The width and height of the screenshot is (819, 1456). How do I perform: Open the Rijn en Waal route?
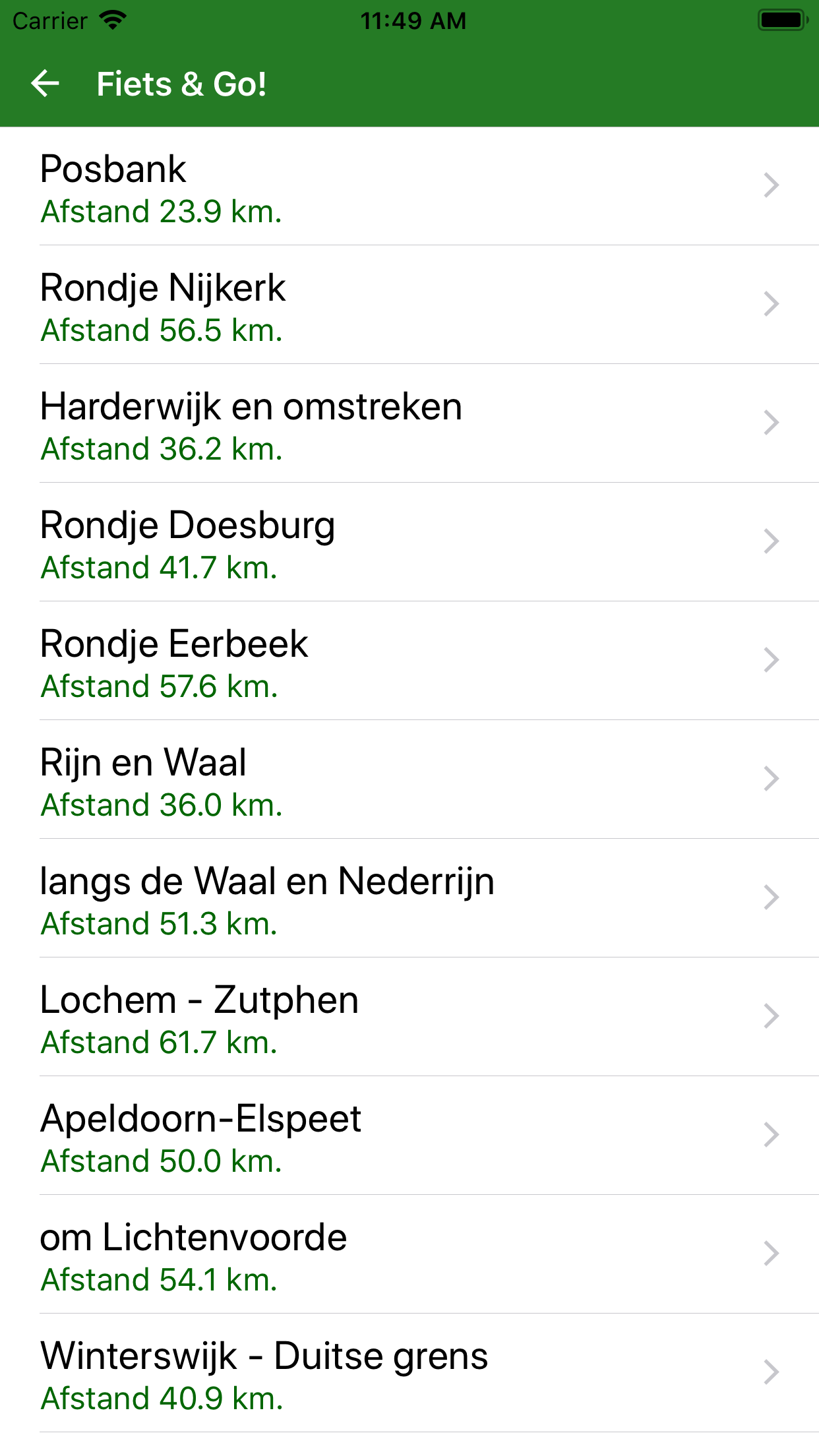click(x=409, y=780)
